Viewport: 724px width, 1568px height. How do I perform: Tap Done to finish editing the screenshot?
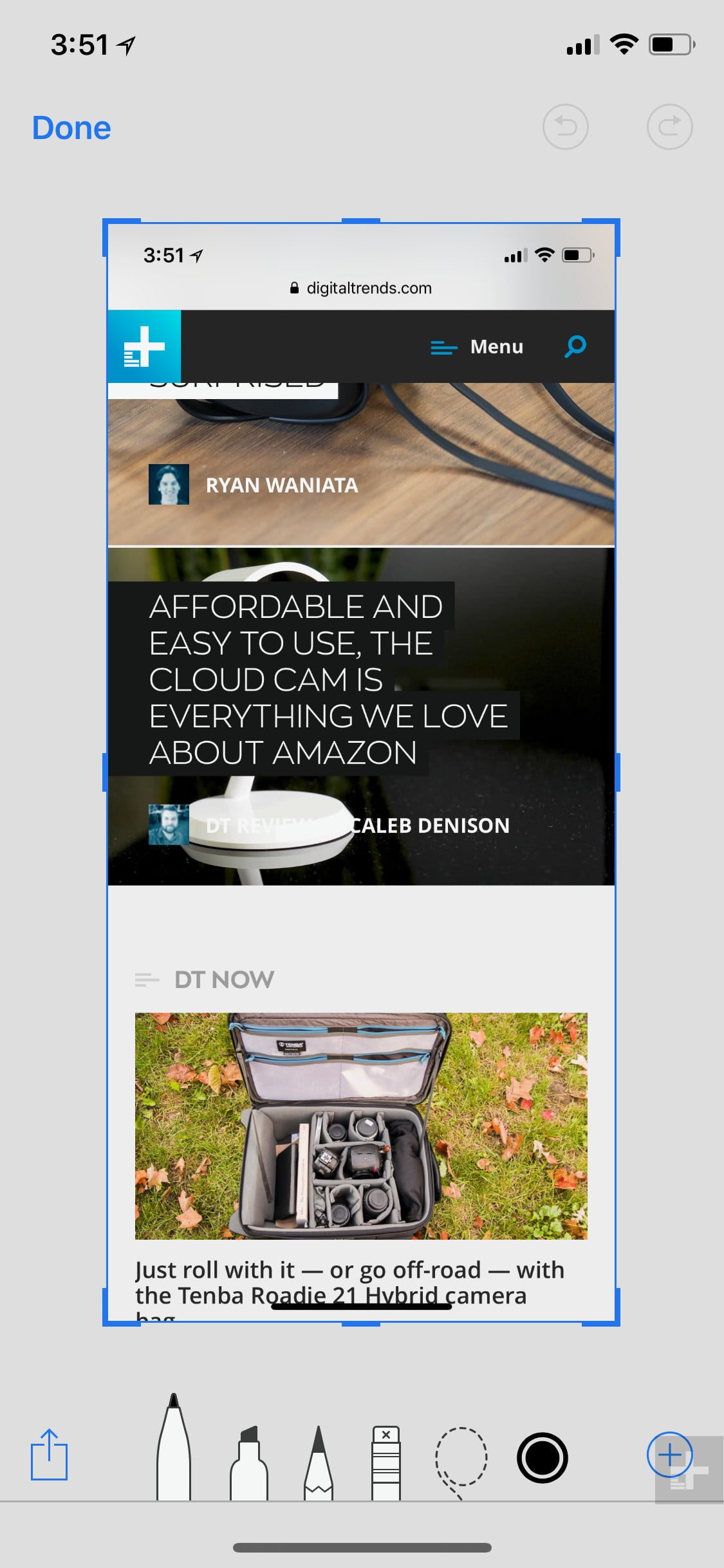pyautogui.click(x=71, y=127)
